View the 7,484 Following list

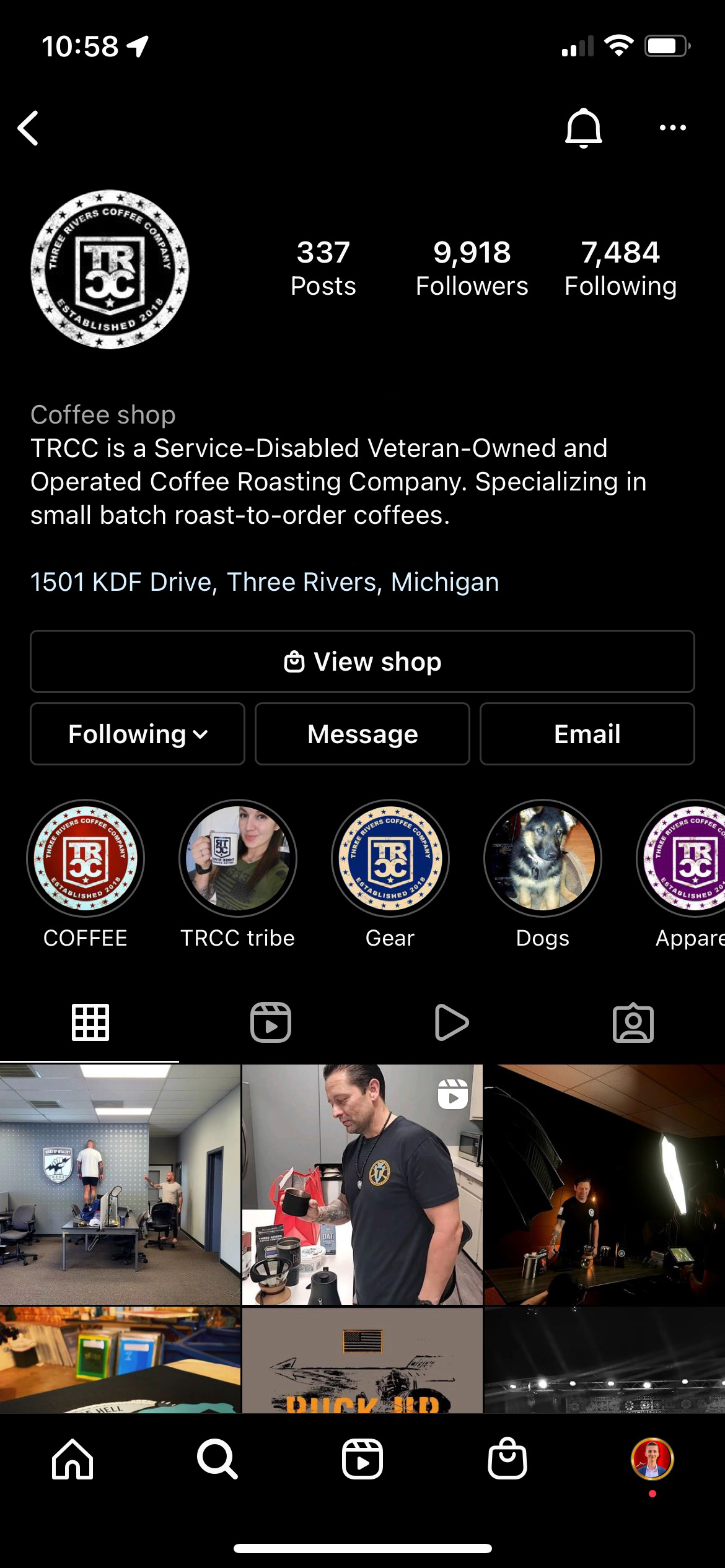coord(620,268)
